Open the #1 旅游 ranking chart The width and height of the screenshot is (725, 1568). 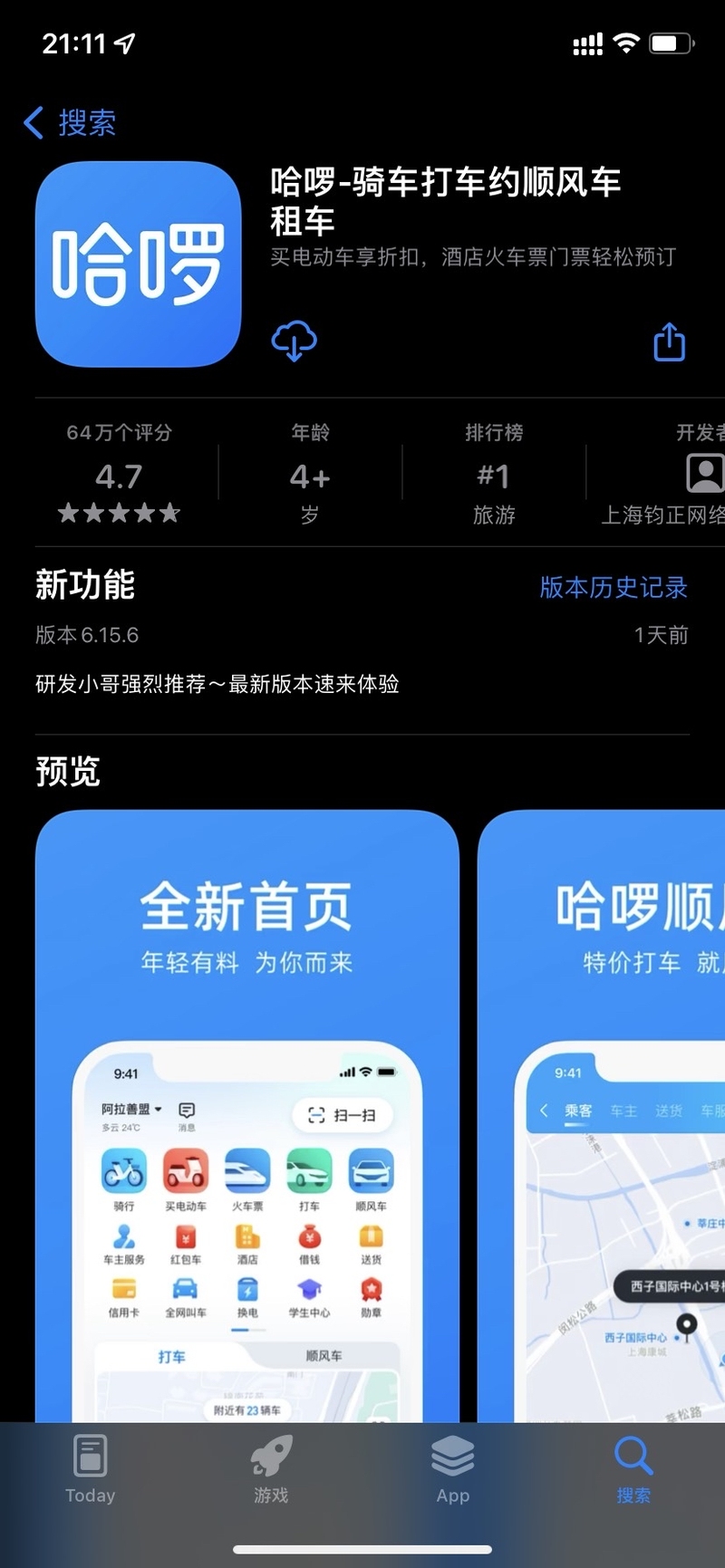494,474
